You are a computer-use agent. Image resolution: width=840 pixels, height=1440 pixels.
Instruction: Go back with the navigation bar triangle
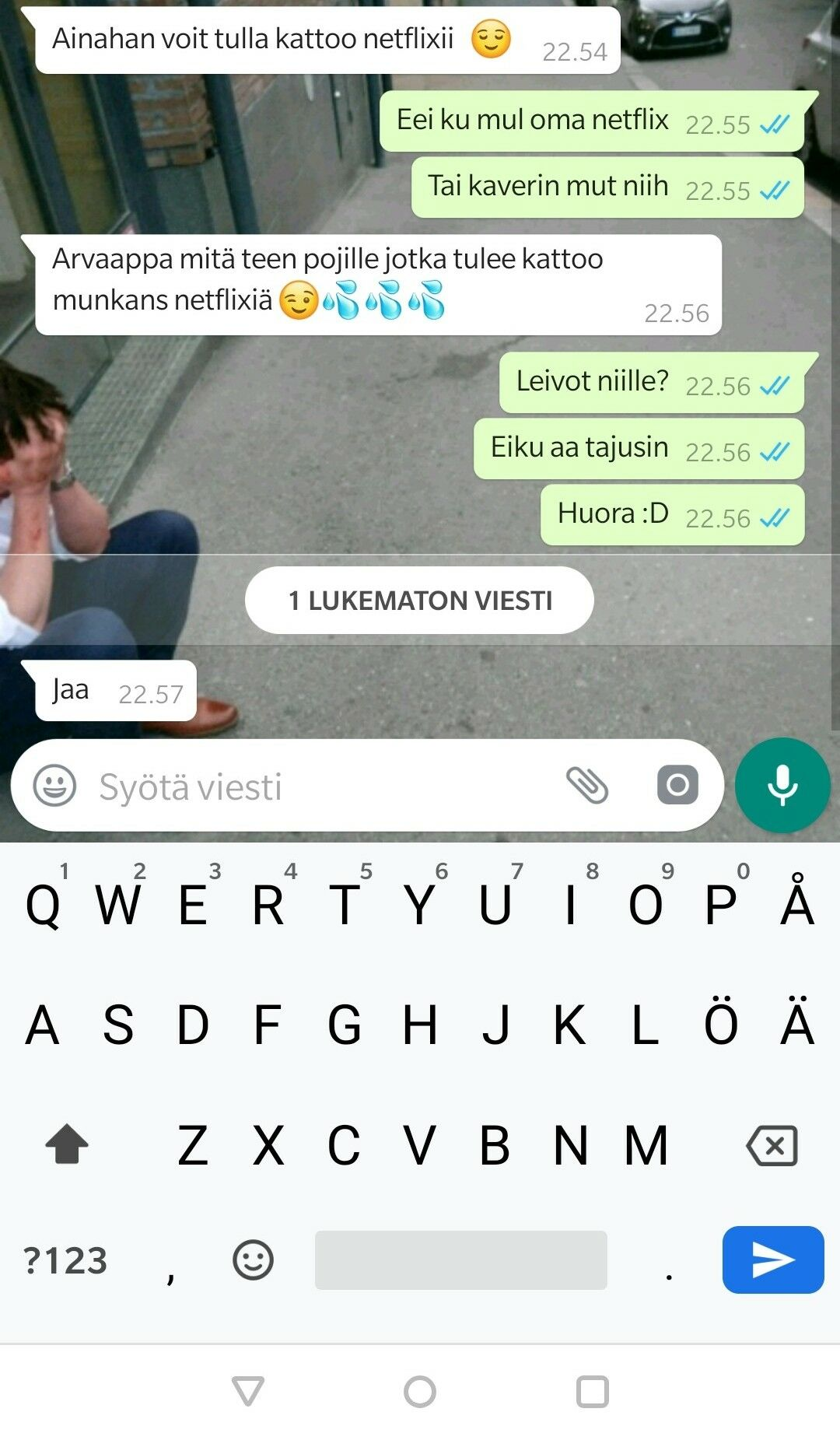click(x=248, y=1391)
